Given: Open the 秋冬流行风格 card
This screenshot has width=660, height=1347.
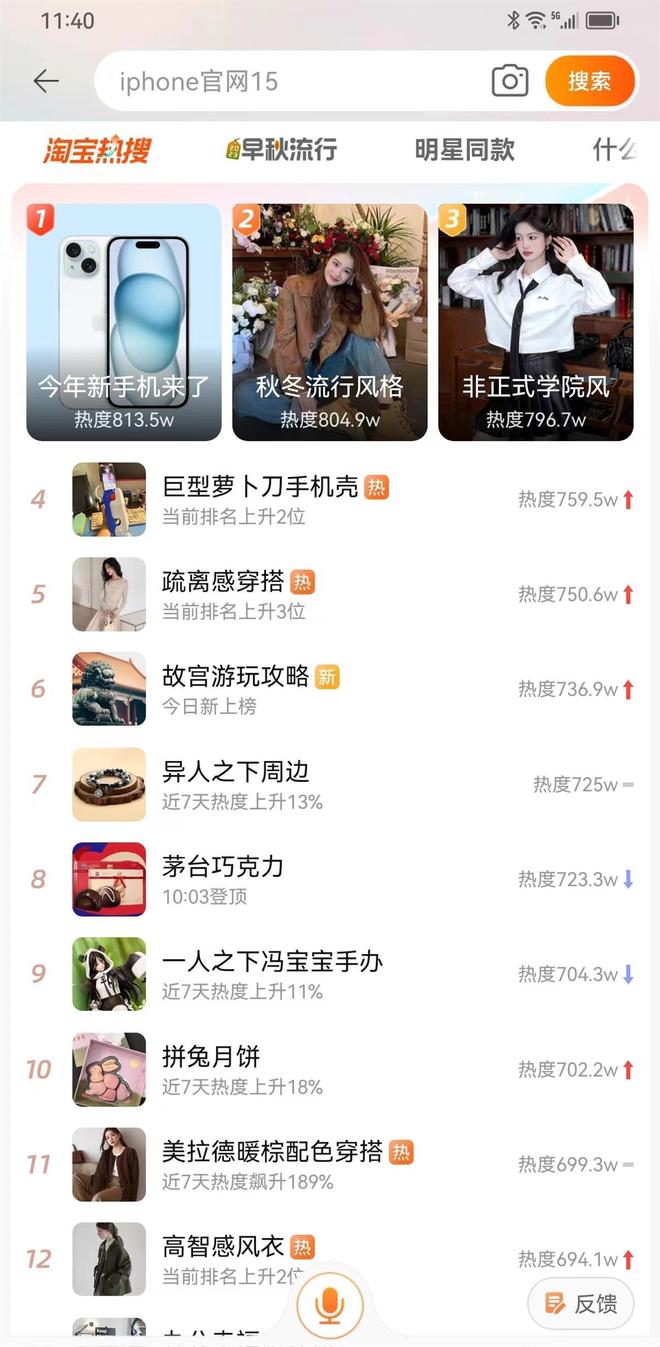Looking at the screenshot, I should tap(330, 322).
